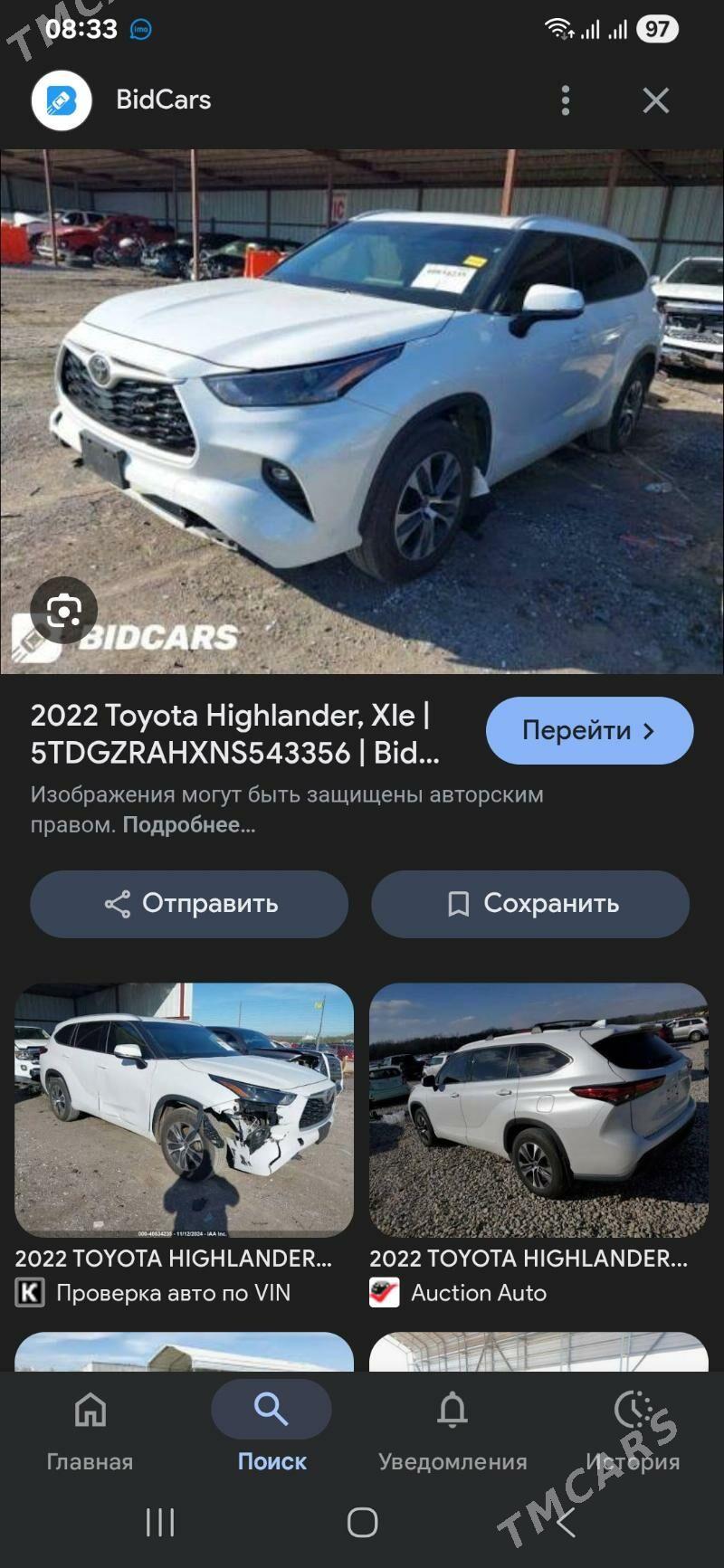The image size is (724, 1568).
Task: Switch to the Главная tab
Action: pos(90,1427)
